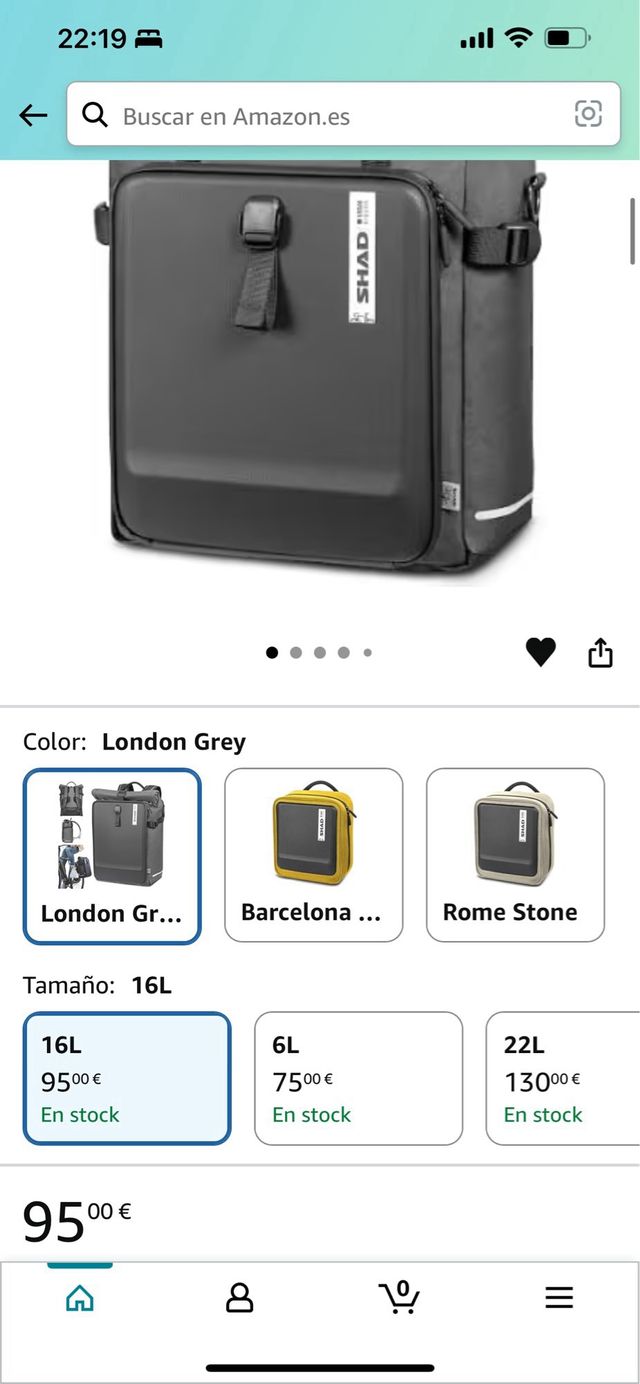Screen dimensions: 640x1384
Task: Open the camera scan search icon
Action: click(x=588, y=115)
